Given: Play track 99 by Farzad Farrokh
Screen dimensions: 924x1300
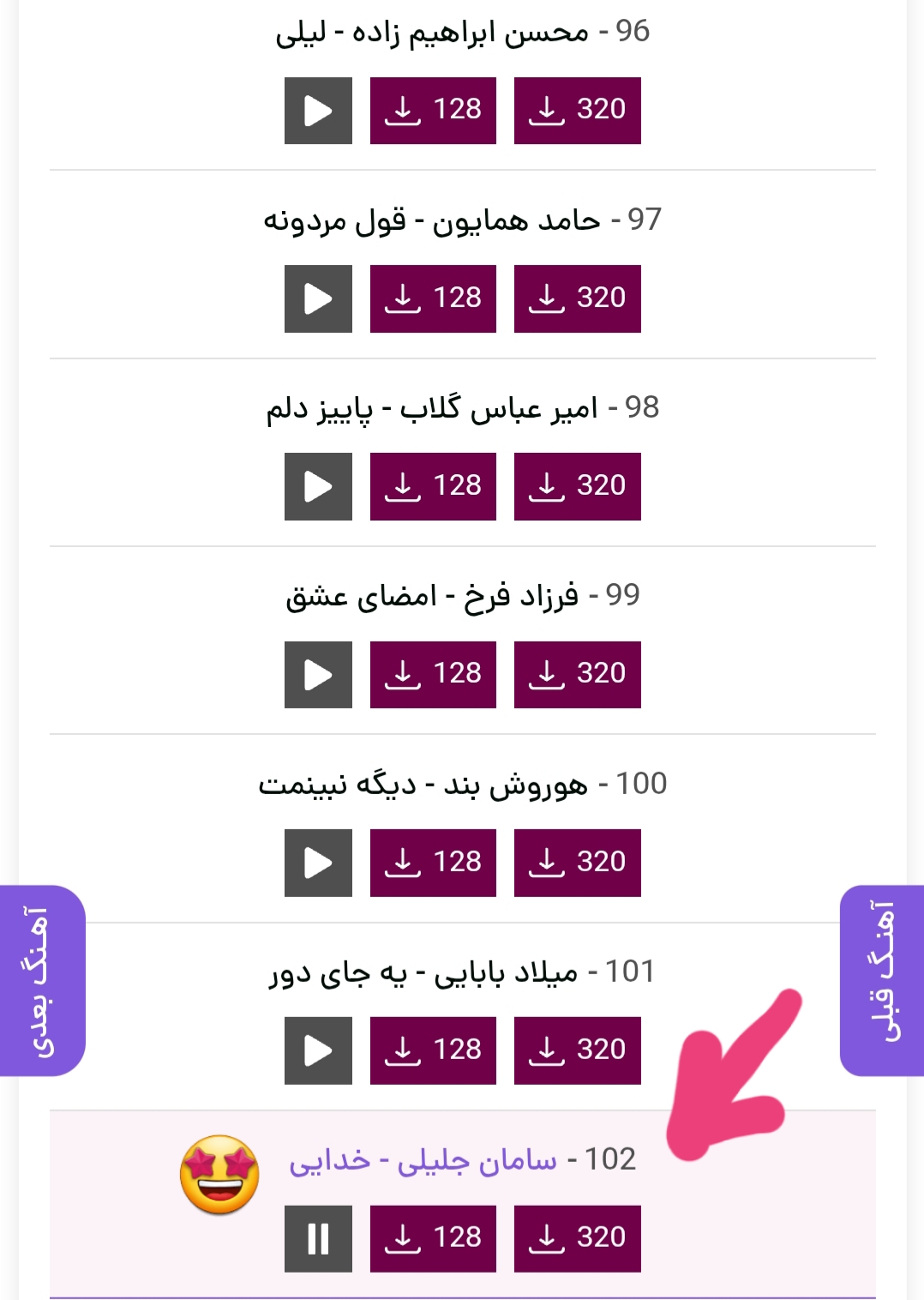Looking at the screenshot, I should coord(318,674).
